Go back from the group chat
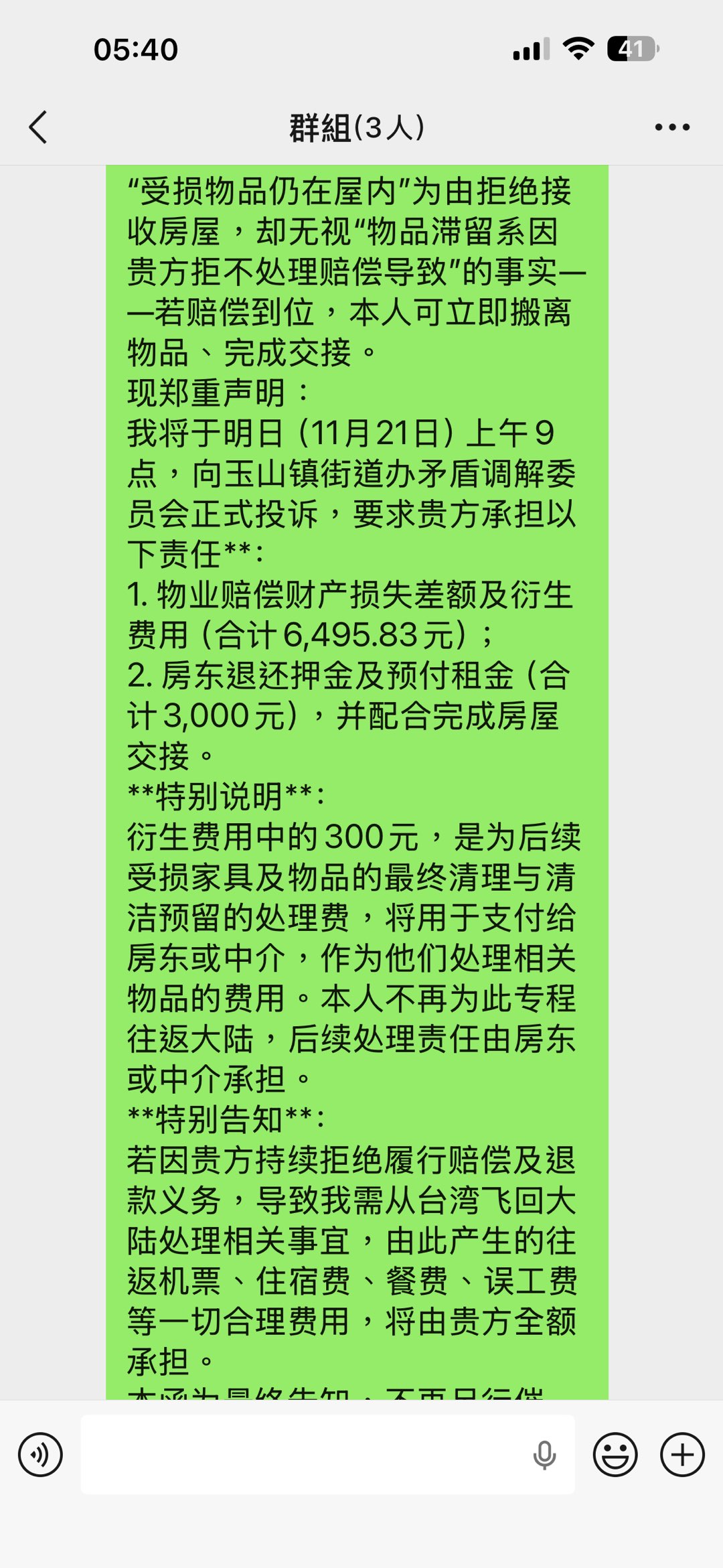Viewport: 723px width, 1568px height. 38,127
